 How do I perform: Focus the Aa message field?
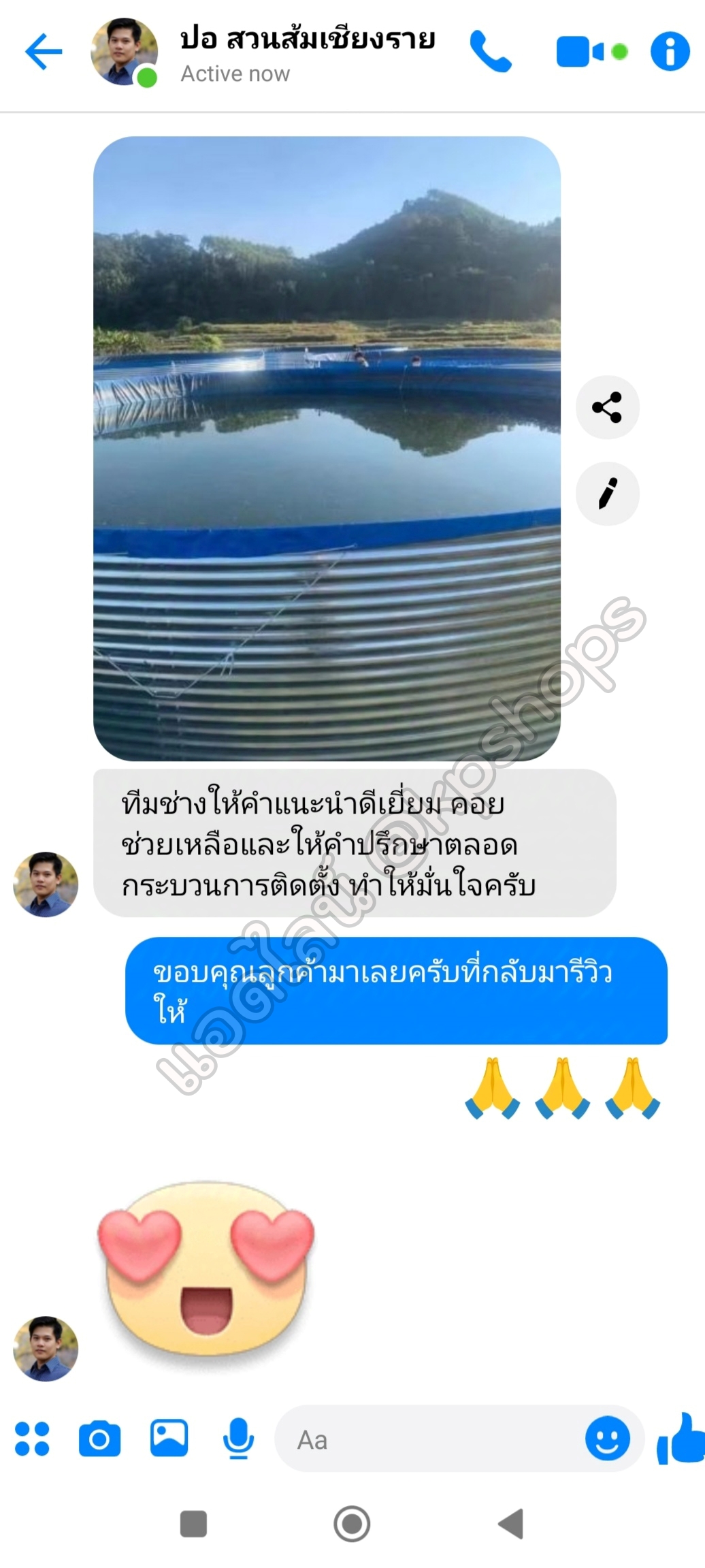429,1440
